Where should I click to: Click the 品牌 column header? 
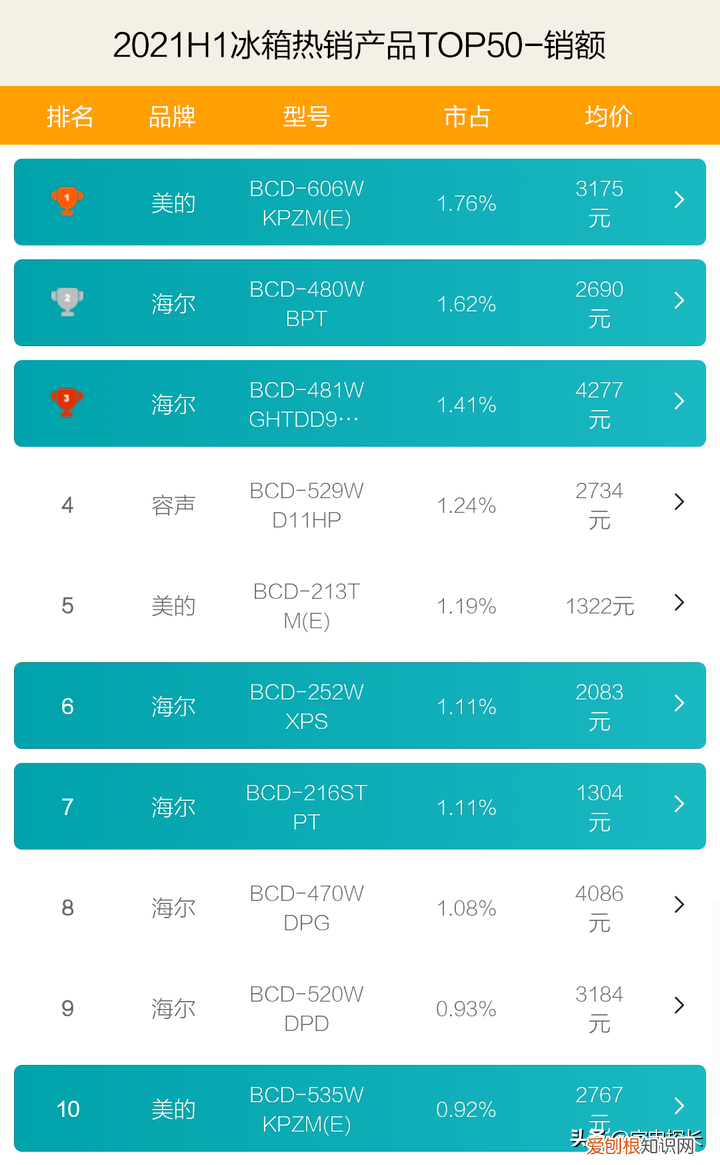tap(172, 116)
